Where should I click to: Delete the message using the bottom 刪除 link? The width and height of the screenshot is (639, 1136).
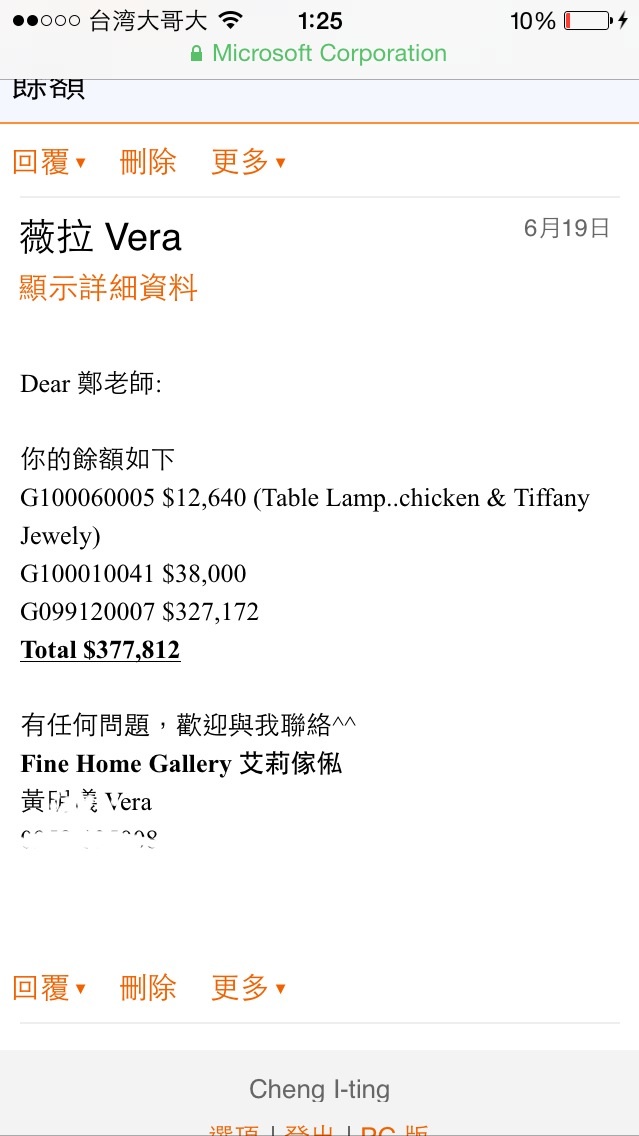click(x=148, y=987)
